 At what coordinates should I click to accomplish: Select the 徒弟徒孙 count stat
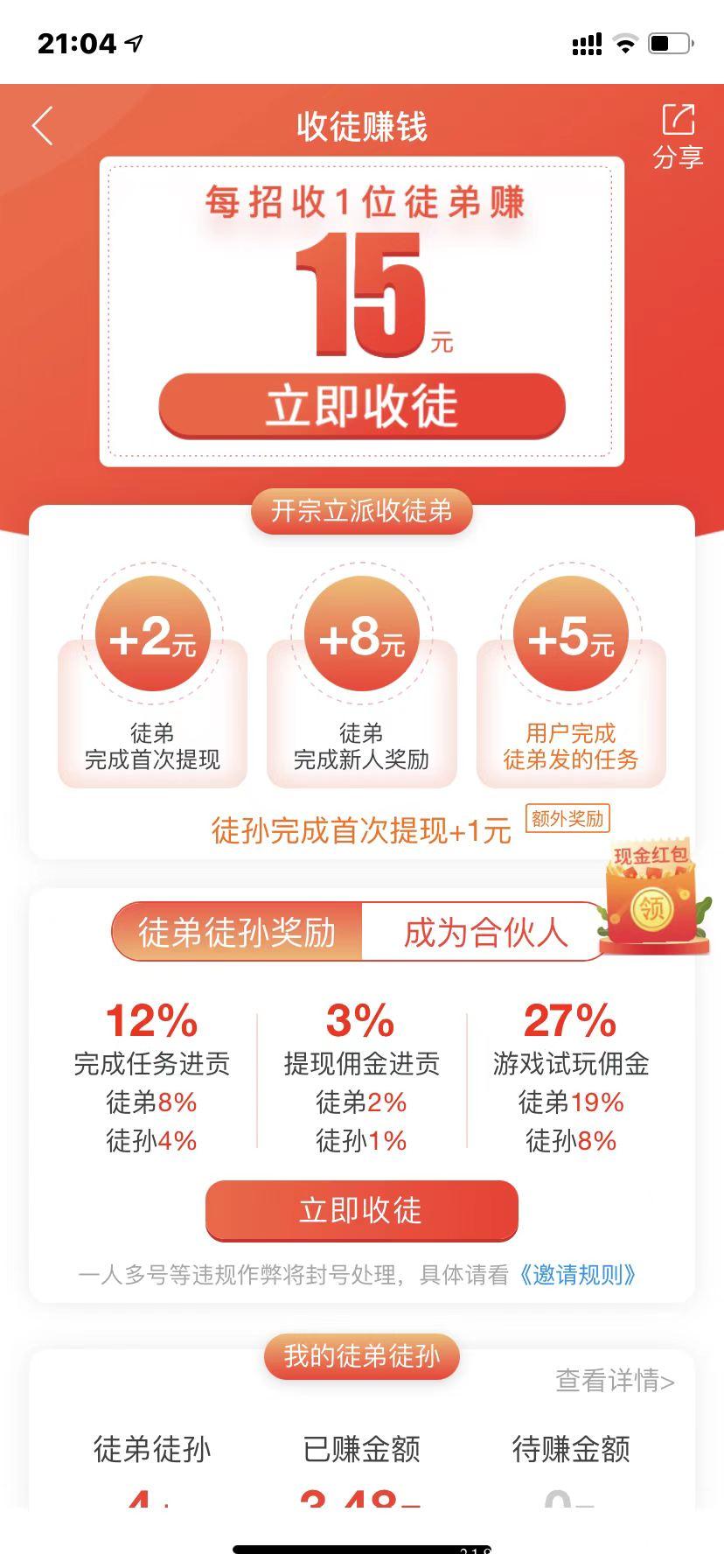coord(153,1450)
